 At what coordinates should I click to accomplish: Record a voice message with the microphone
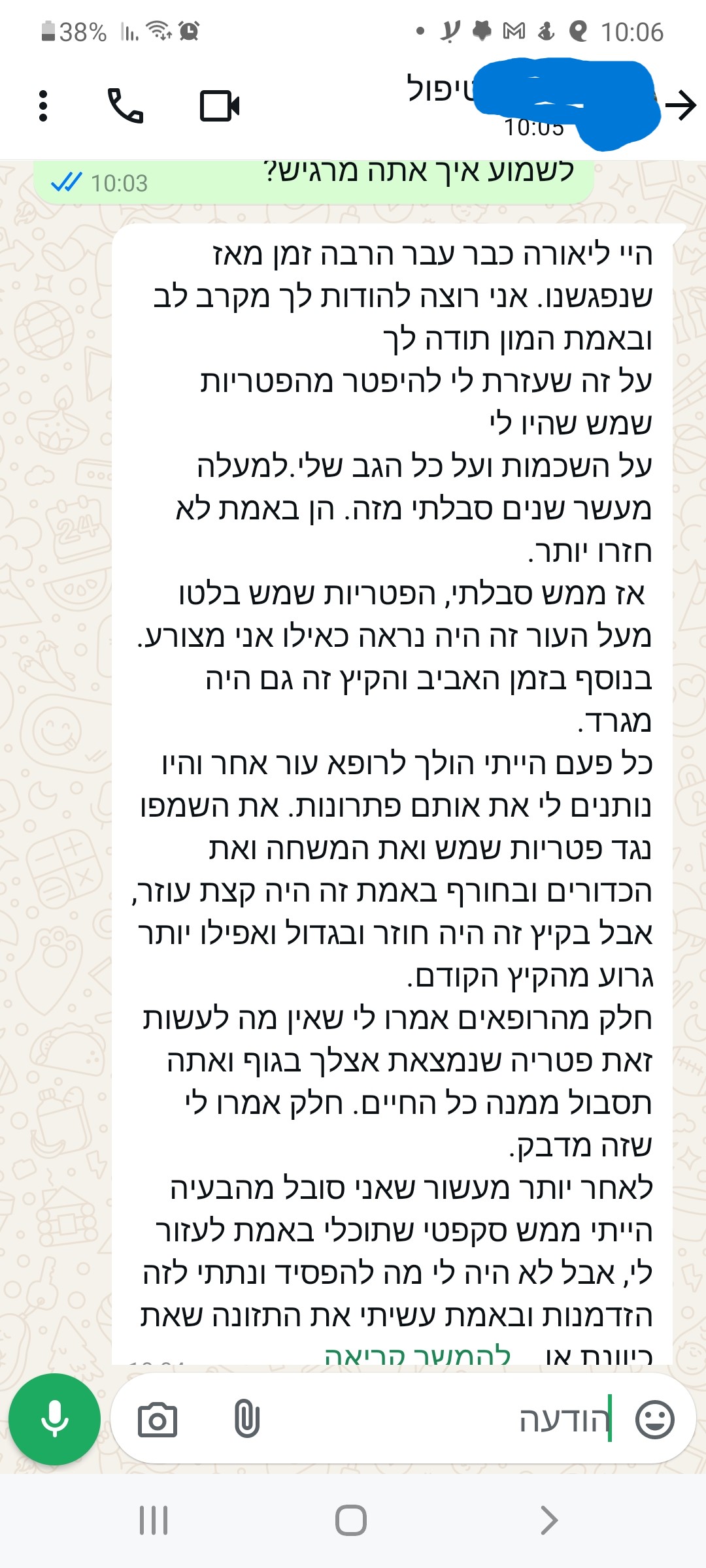tap(54, 1419)
